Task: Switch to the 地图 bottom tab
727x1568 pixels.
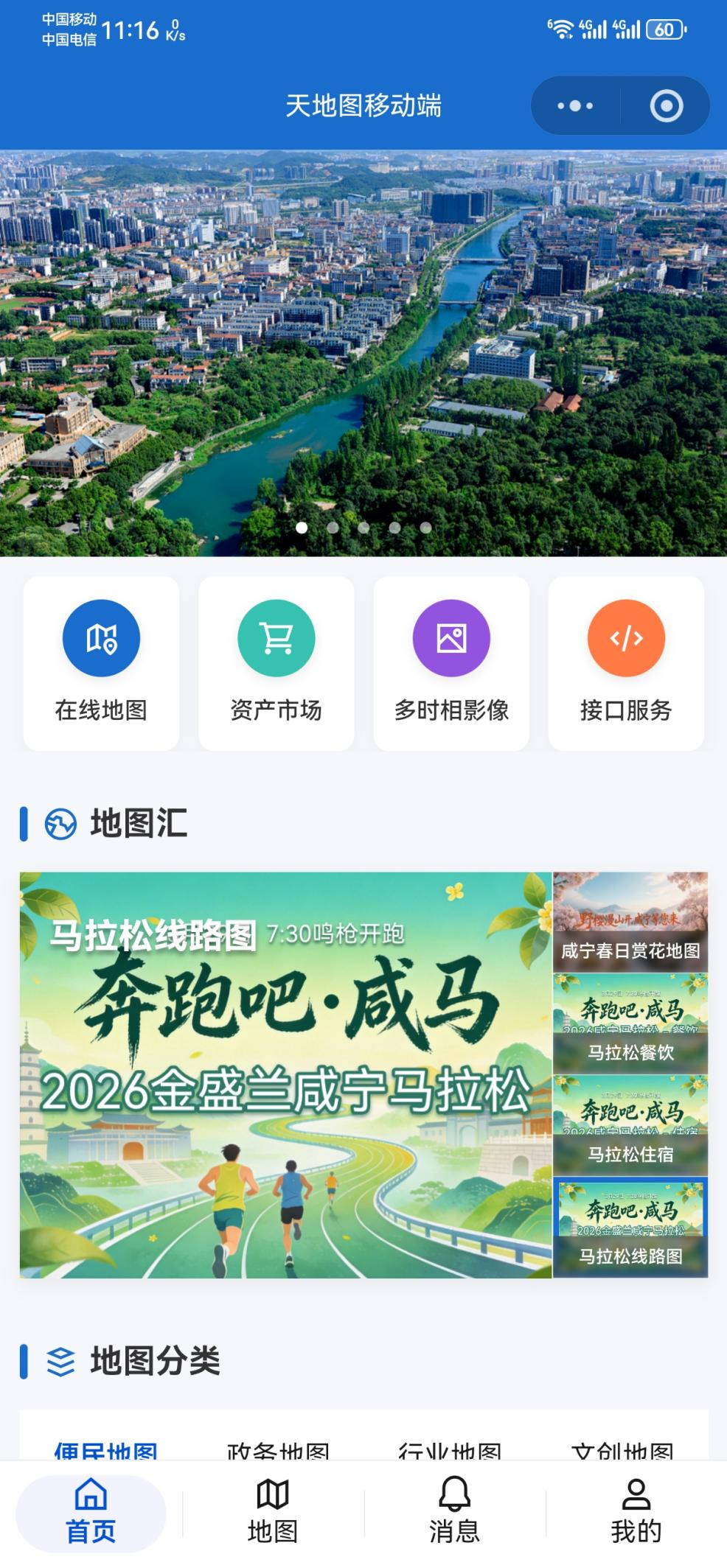Action: [x=273, y=1512]
